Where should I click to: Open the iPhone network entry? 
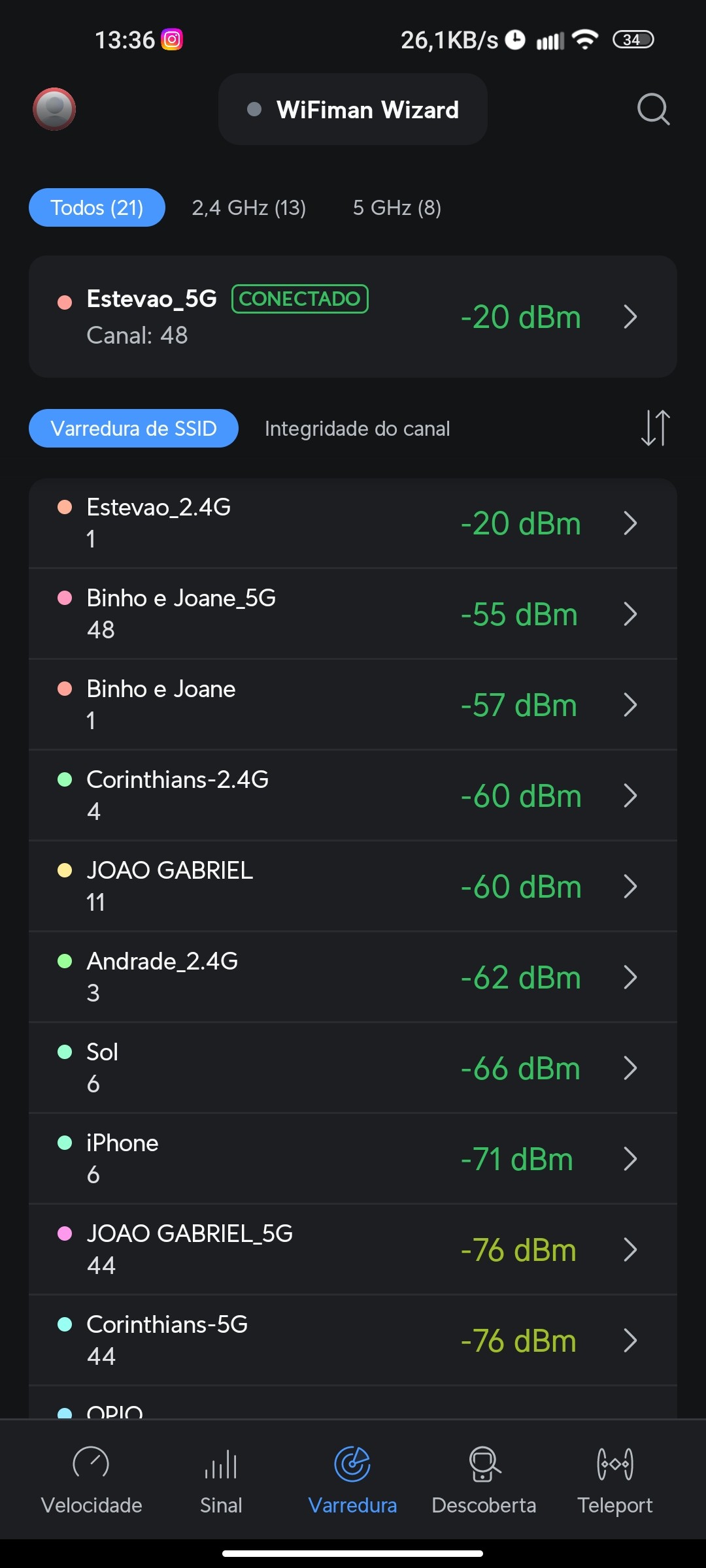click(x=353, y=1159)
